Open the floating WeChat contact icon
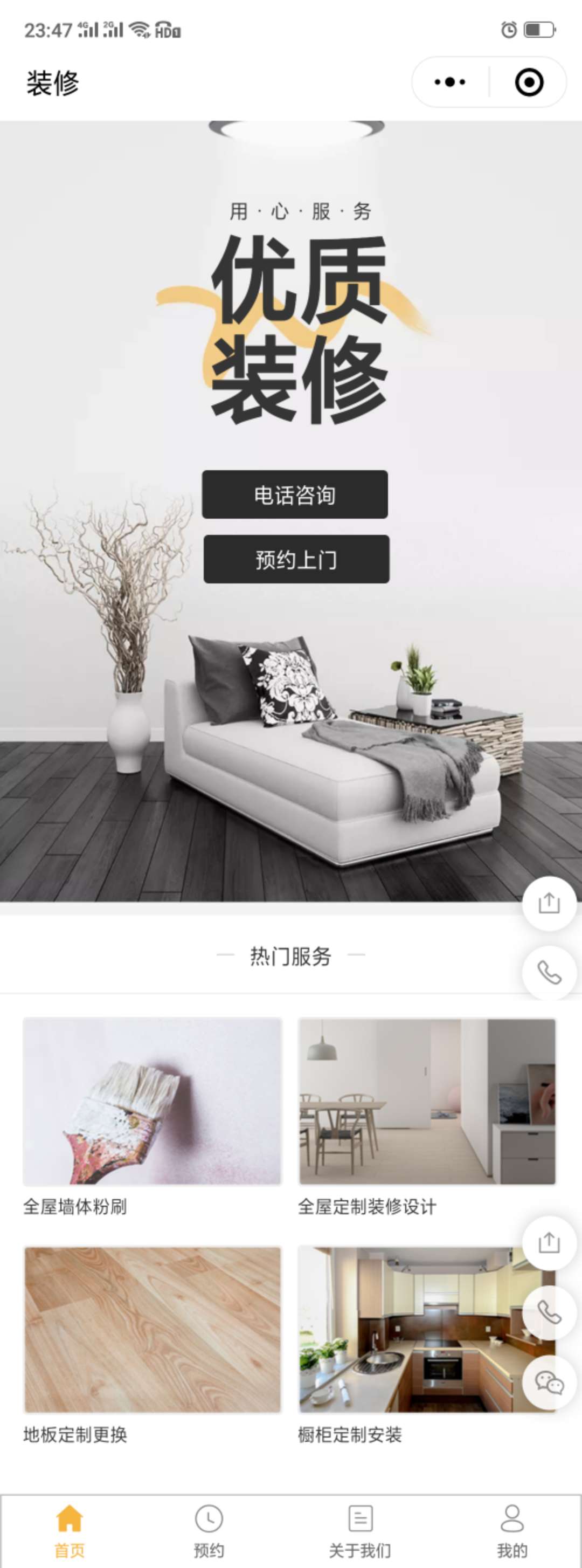 [x=549, y=1383]
